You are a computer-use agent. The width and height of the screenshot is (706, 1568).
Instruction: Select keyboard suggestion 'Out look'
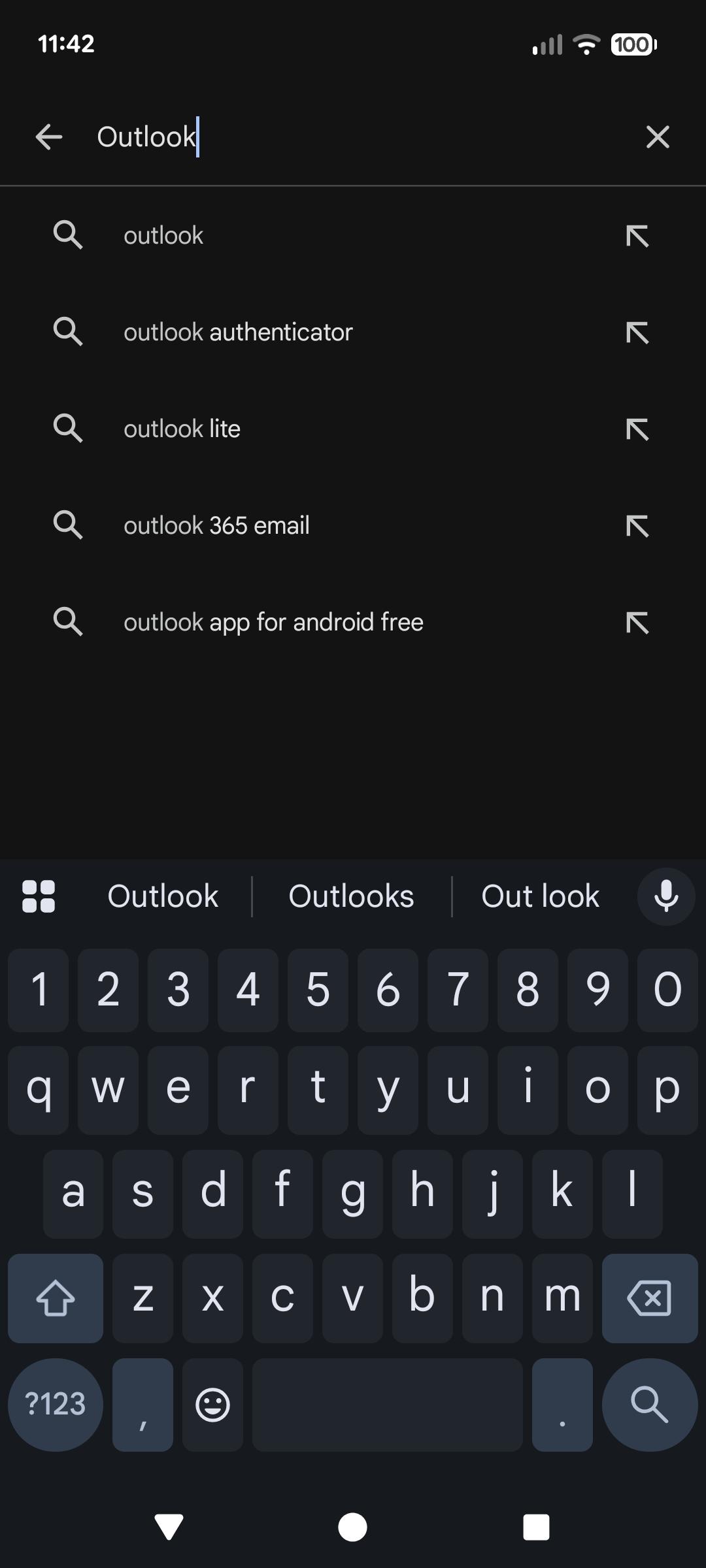[540, 896]
